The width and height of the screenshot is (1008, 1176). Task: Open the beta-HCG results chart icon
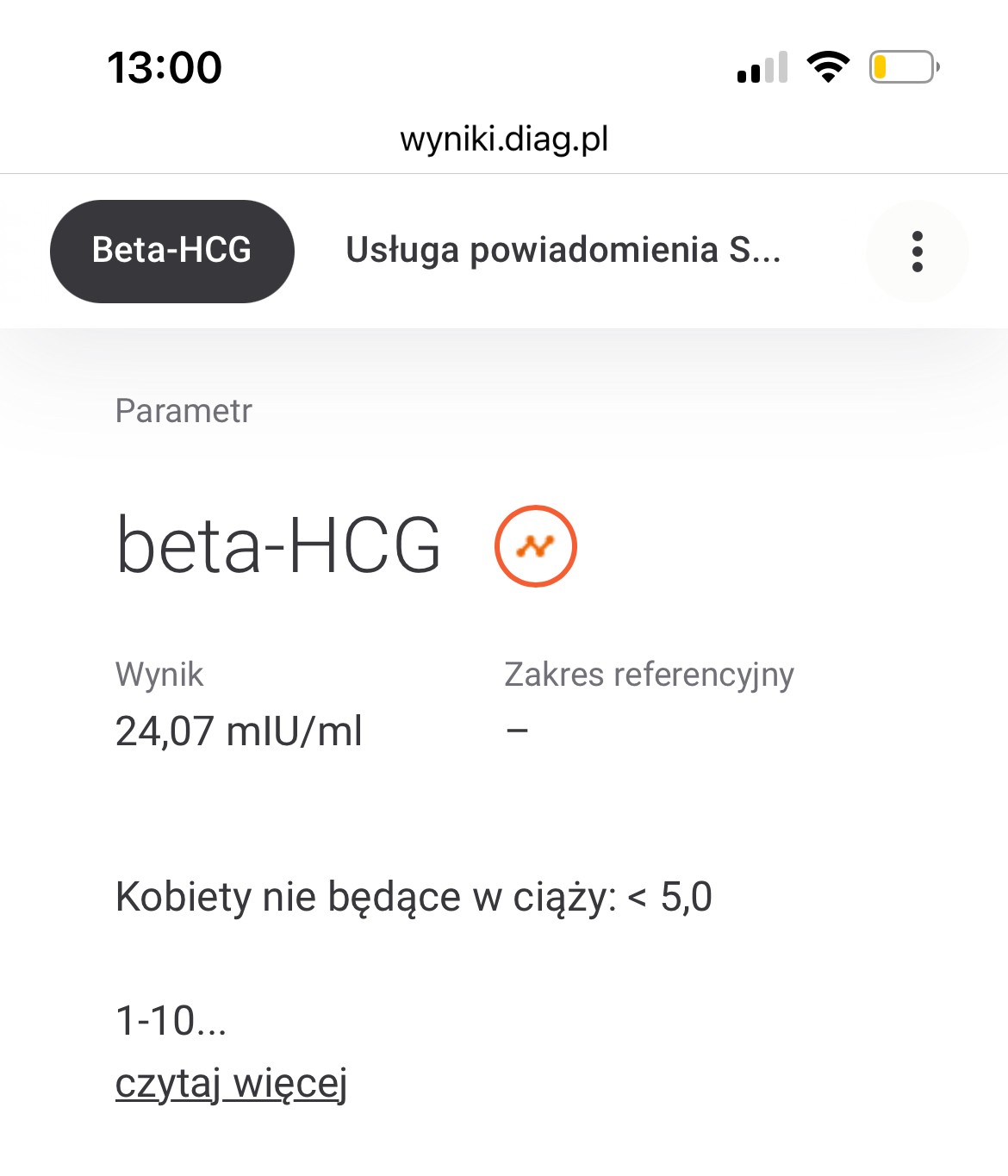(x=535, y=546)
